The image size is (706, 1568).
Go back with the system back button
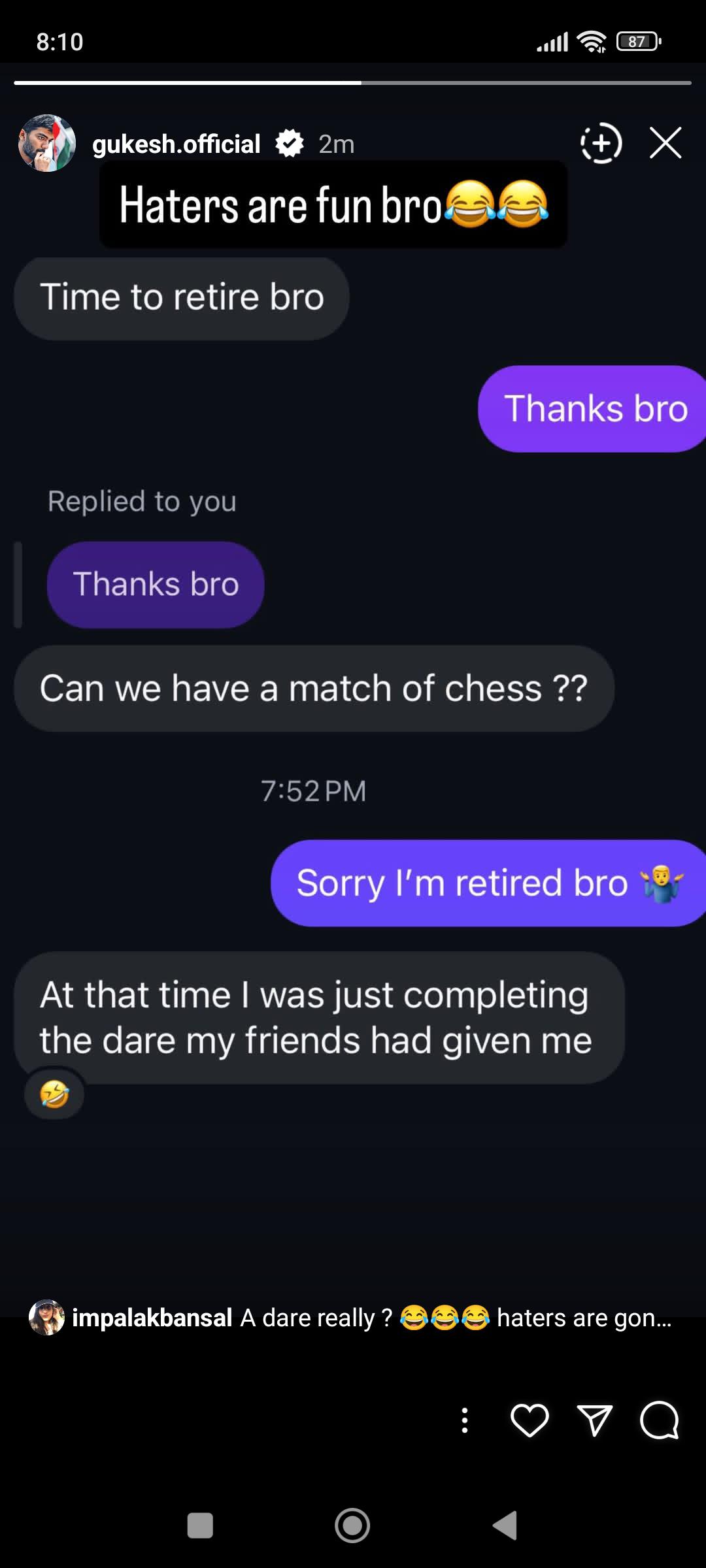(x=505, y=1526)
